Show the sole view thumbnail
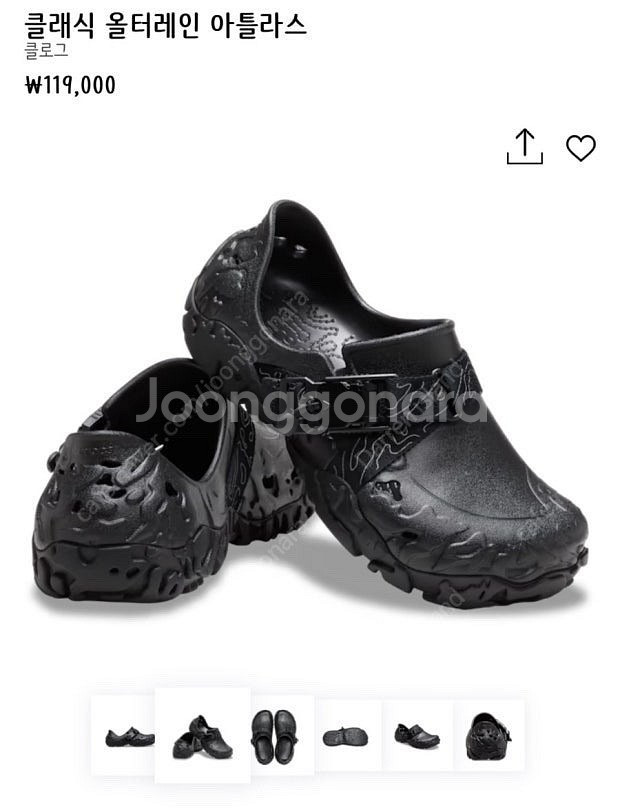The width and height of the screenshot is (620, 812). click(x=345, y=737)
